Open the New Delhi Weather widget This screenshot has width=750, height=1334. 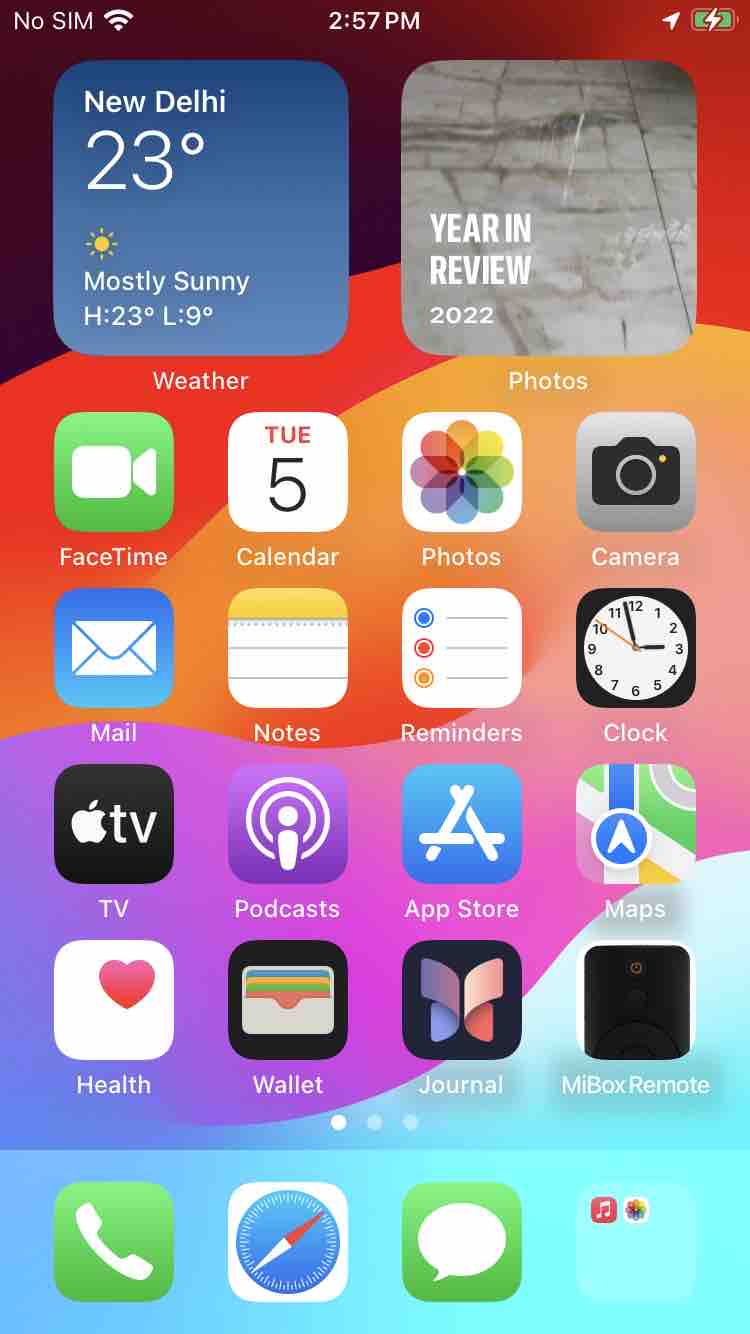[x=201, y=208]
